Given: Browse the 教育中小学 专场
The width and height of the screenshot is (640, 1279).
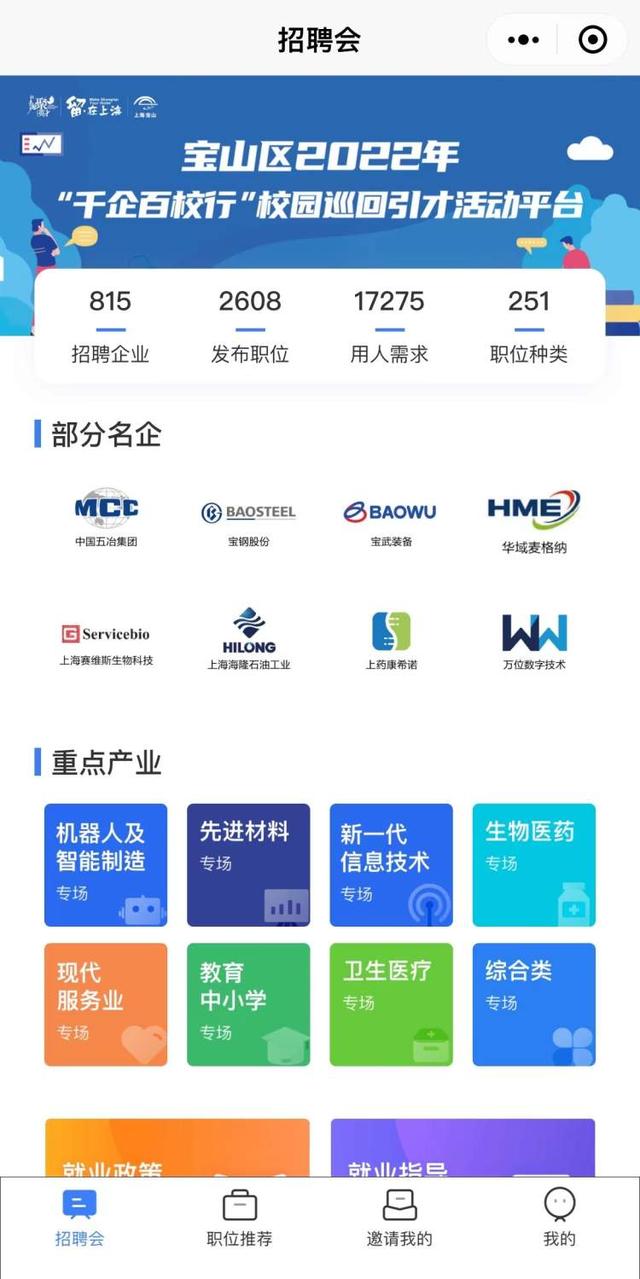Looking at the screenshot, I should tap(248, 1004).
